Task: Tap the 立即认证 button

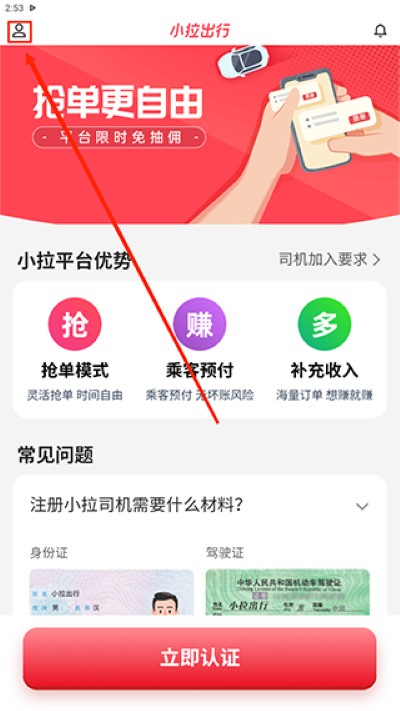Action: (200, 658)
